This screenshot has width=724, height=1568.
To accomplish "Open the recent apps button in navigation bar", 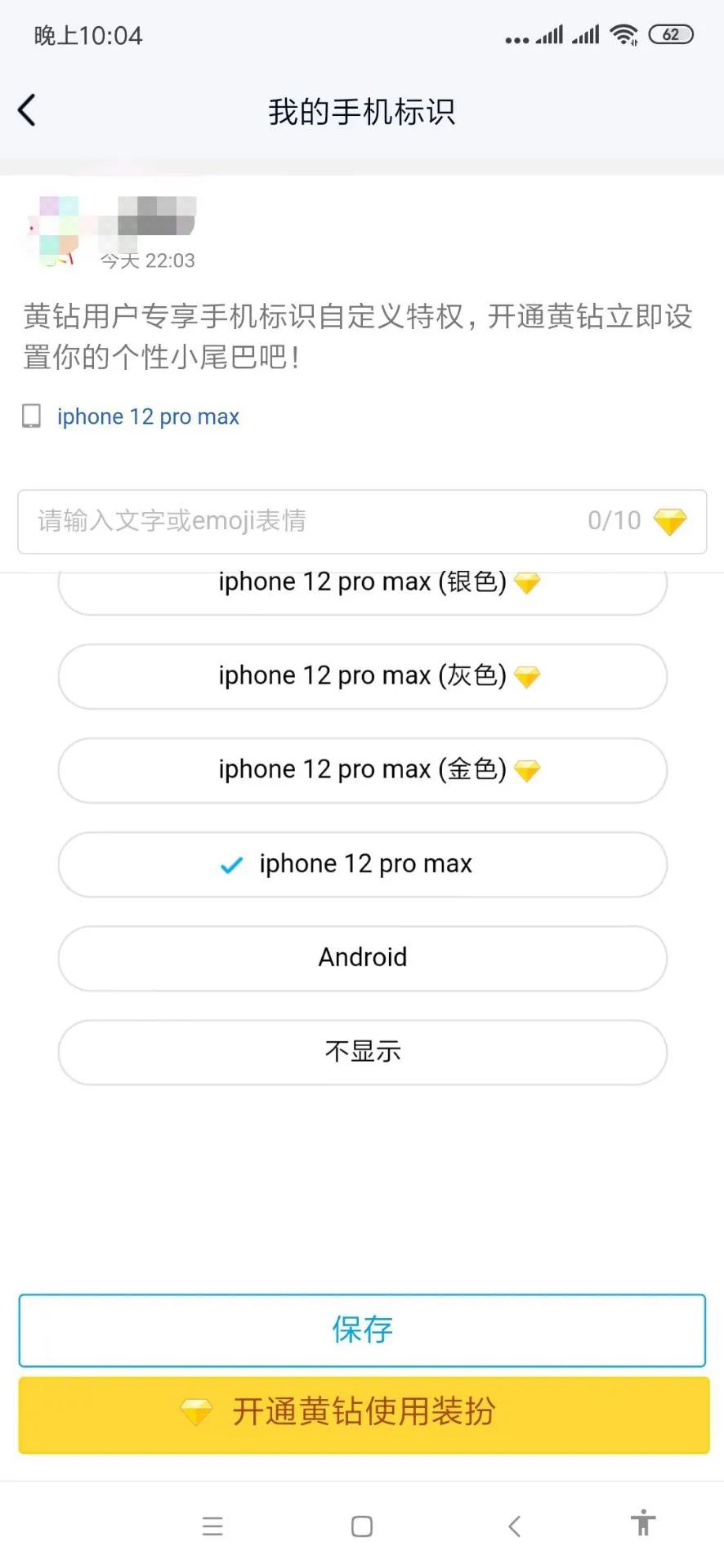I will click(212, 1526).
